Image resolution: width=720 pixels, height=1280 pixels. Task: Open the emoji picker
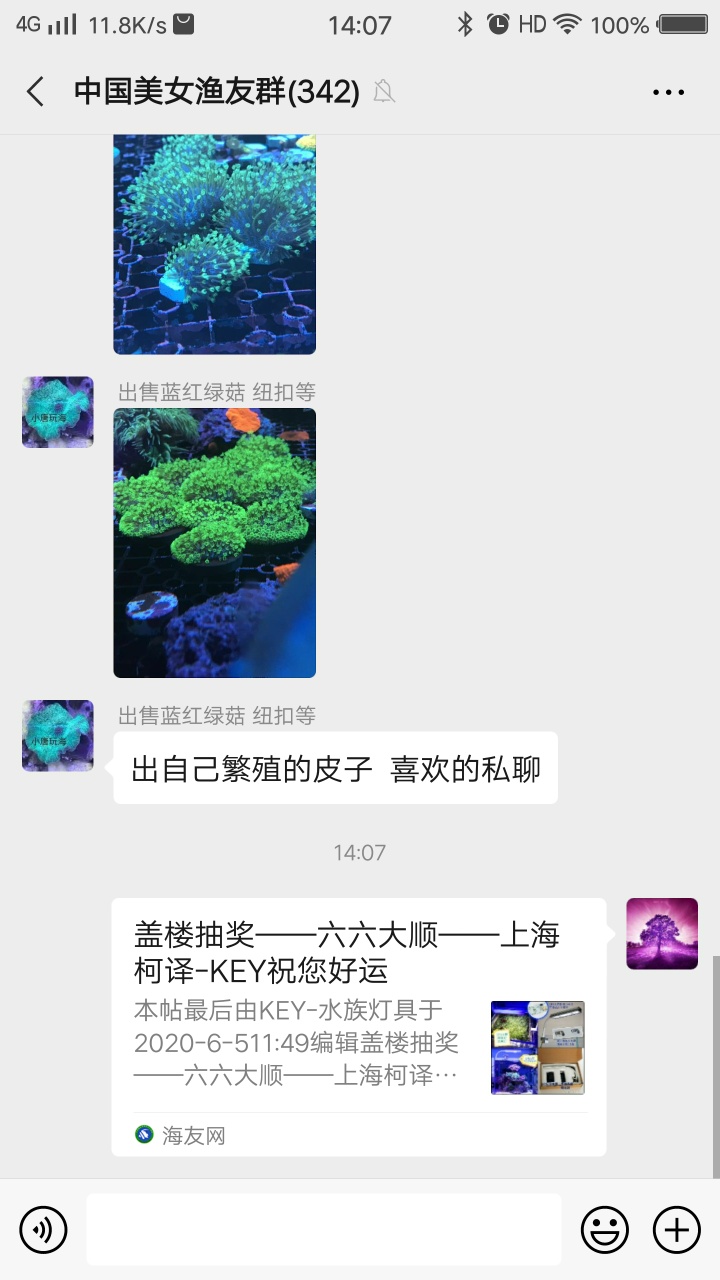click(x=605, y=1229)
